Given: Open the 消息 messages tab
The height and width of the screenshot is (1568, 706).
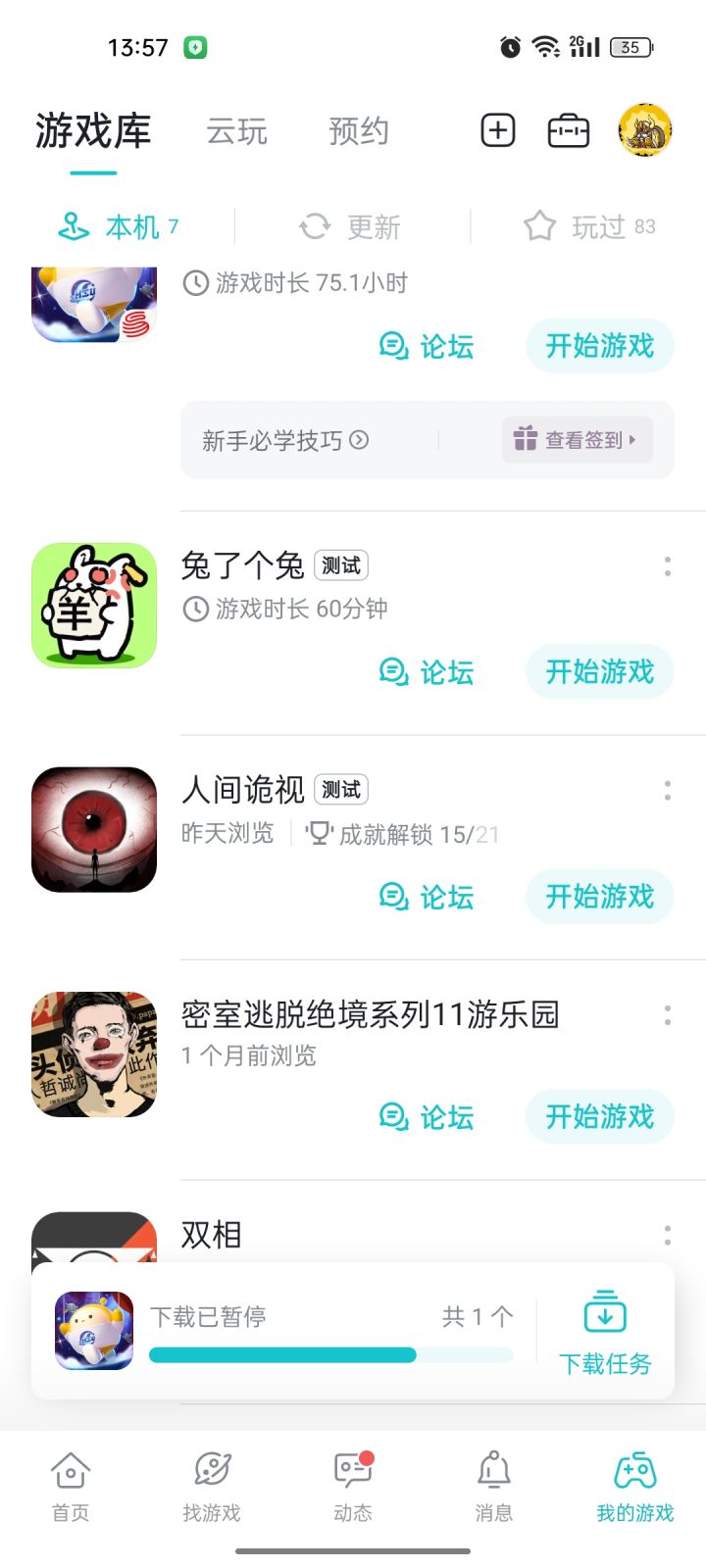Looking at the screenshot, I should tap(493, 1487).
